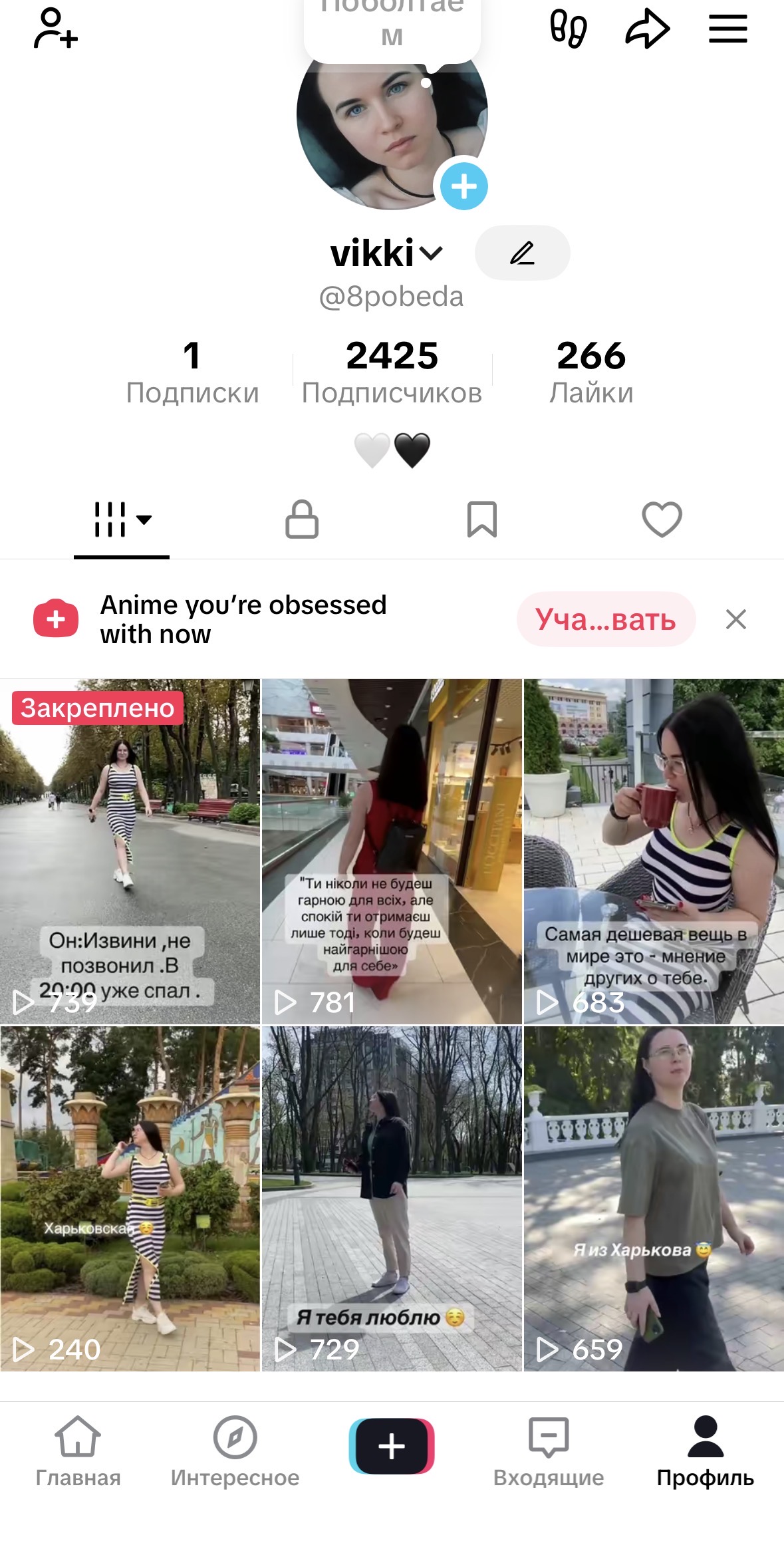Viewport: 784px width, 1567px height.
Task: Open the add friends icon
Action: (56, 29)
